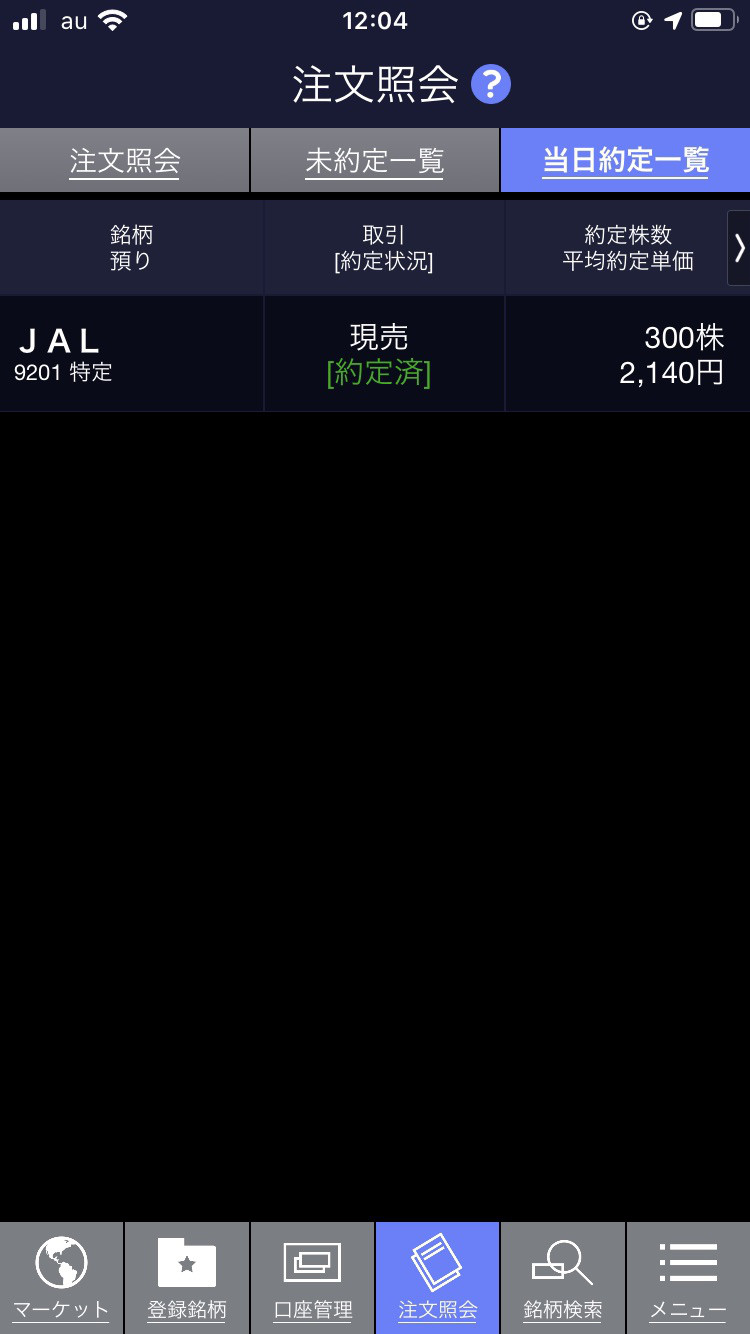This screenshot has height=1334, width=750.
Task: Open 口座管理 in the bottom bar
Action: pyautogui.click(x=313, y=1278)
